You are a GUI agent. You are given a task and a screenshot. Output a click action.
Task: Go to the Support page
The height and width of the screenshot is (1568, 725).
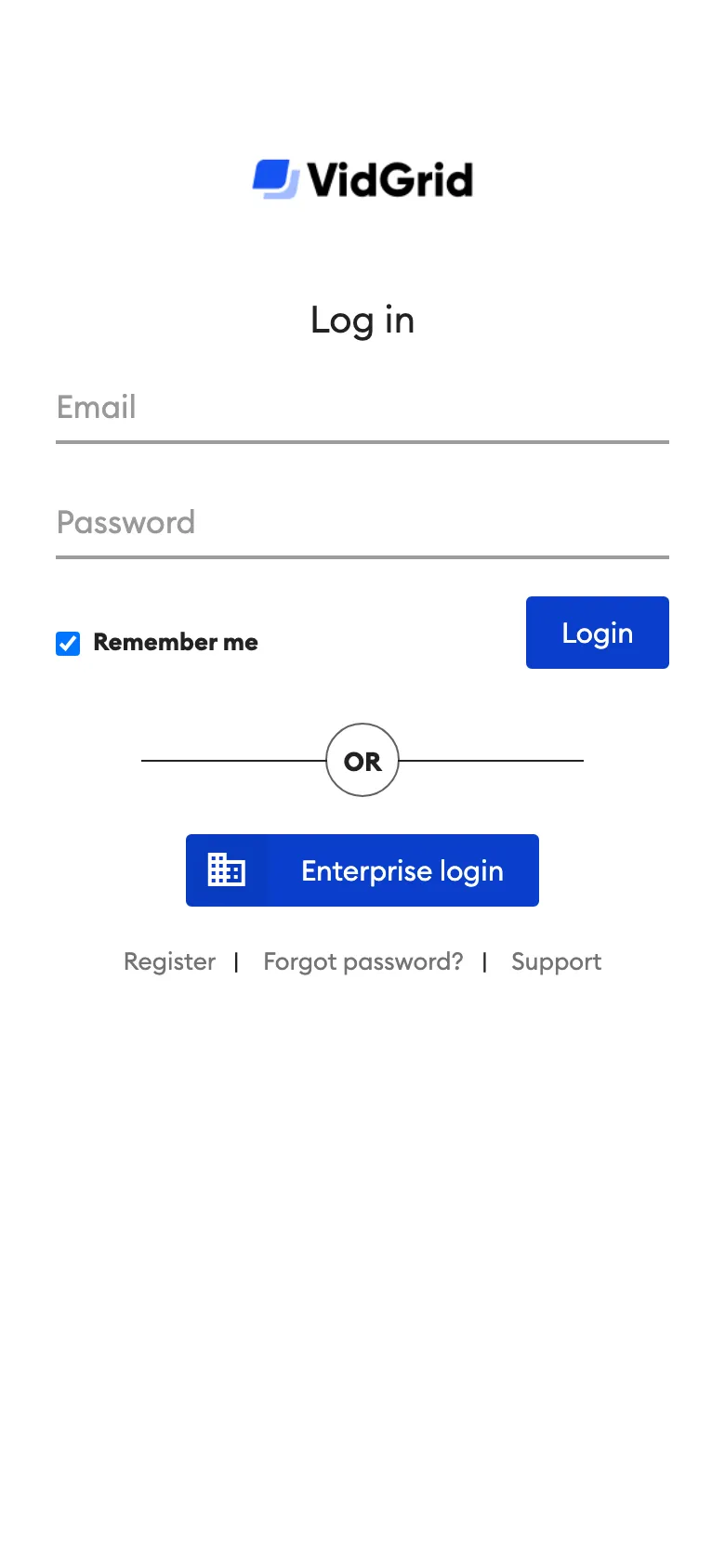tap(556, 961)
